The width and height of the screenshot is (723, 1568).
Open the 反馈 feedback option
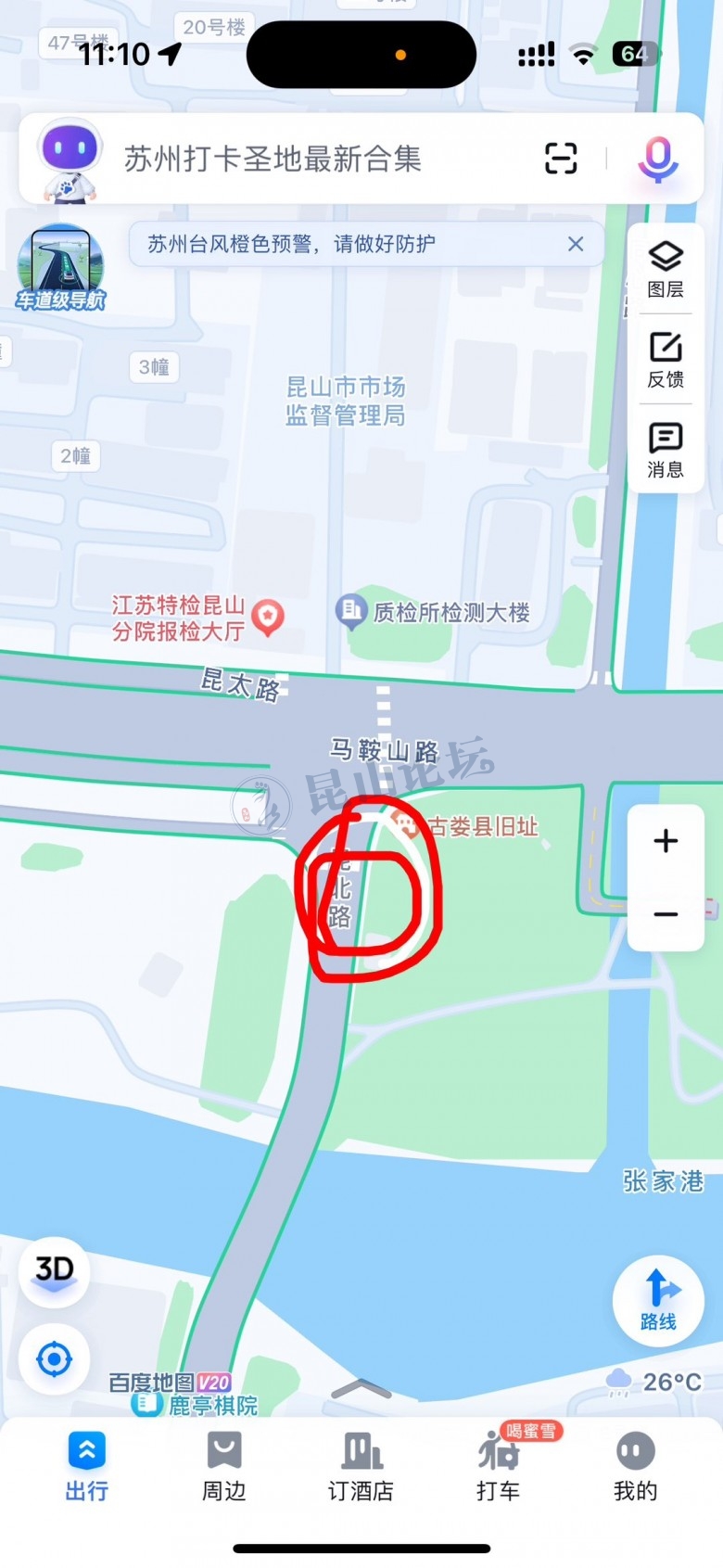pos(666,360)
